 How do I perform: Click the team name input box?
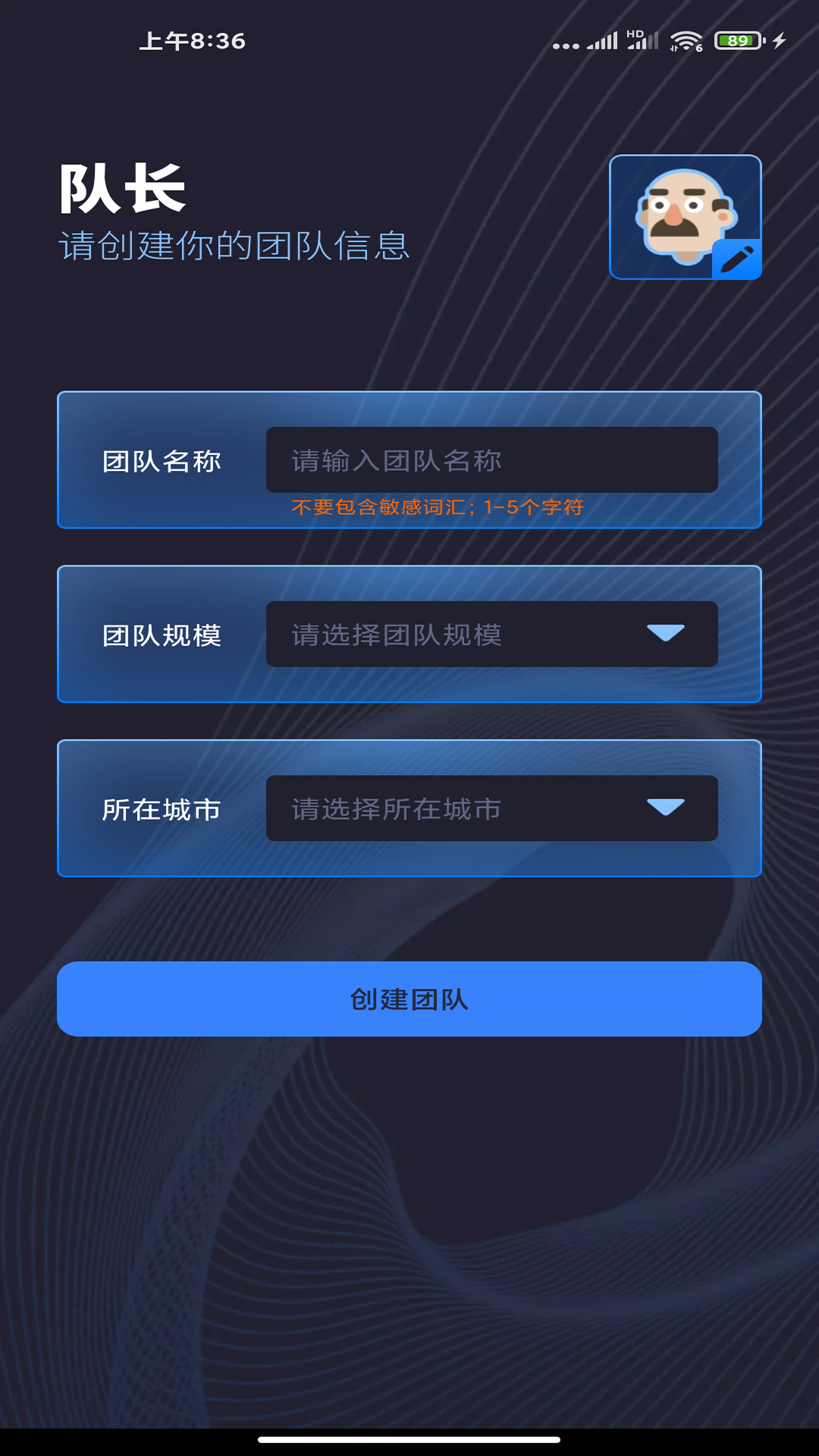491,460
